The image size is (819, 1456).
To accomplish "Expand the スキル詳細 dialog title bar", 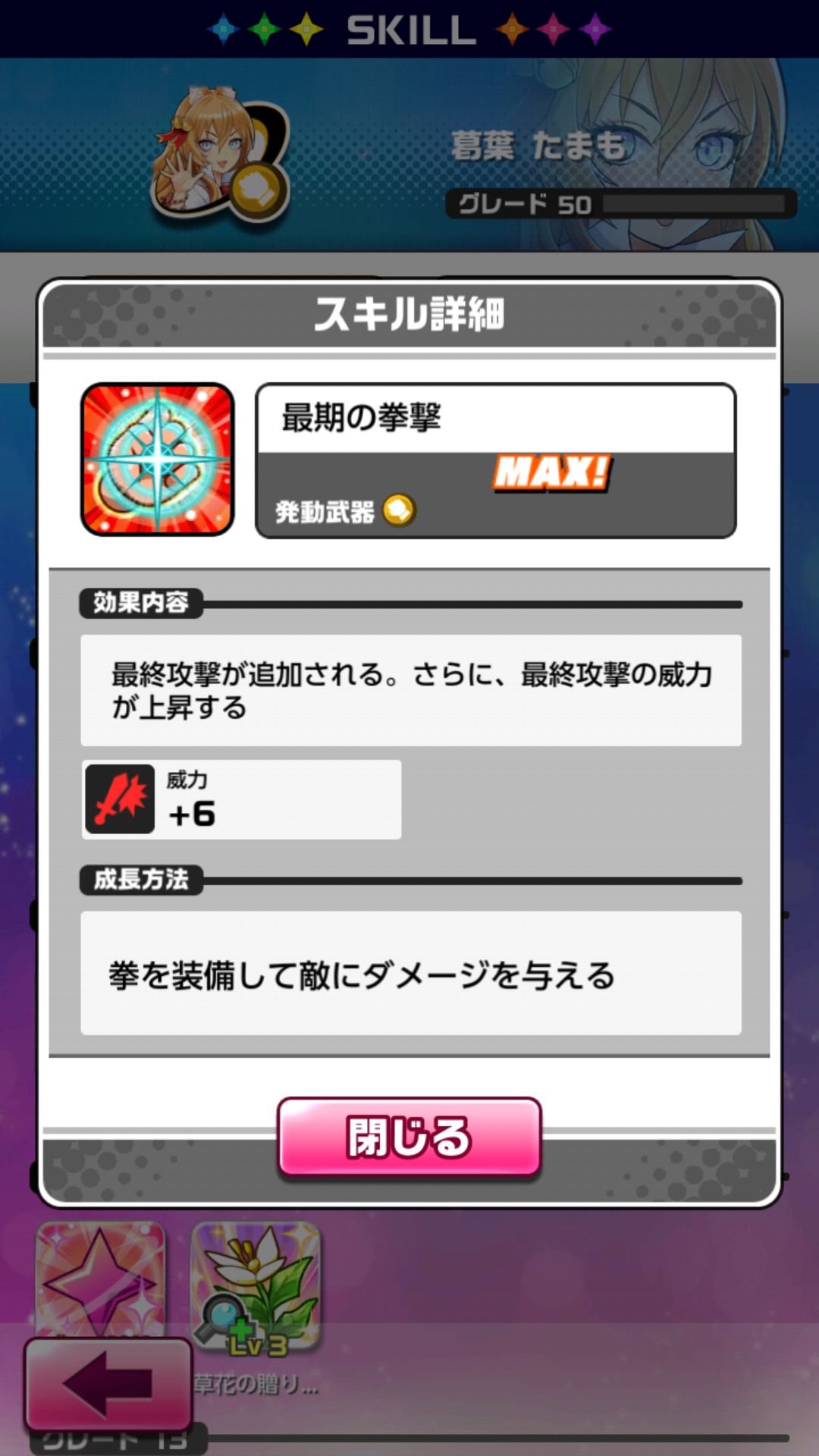I will point(409,312).
